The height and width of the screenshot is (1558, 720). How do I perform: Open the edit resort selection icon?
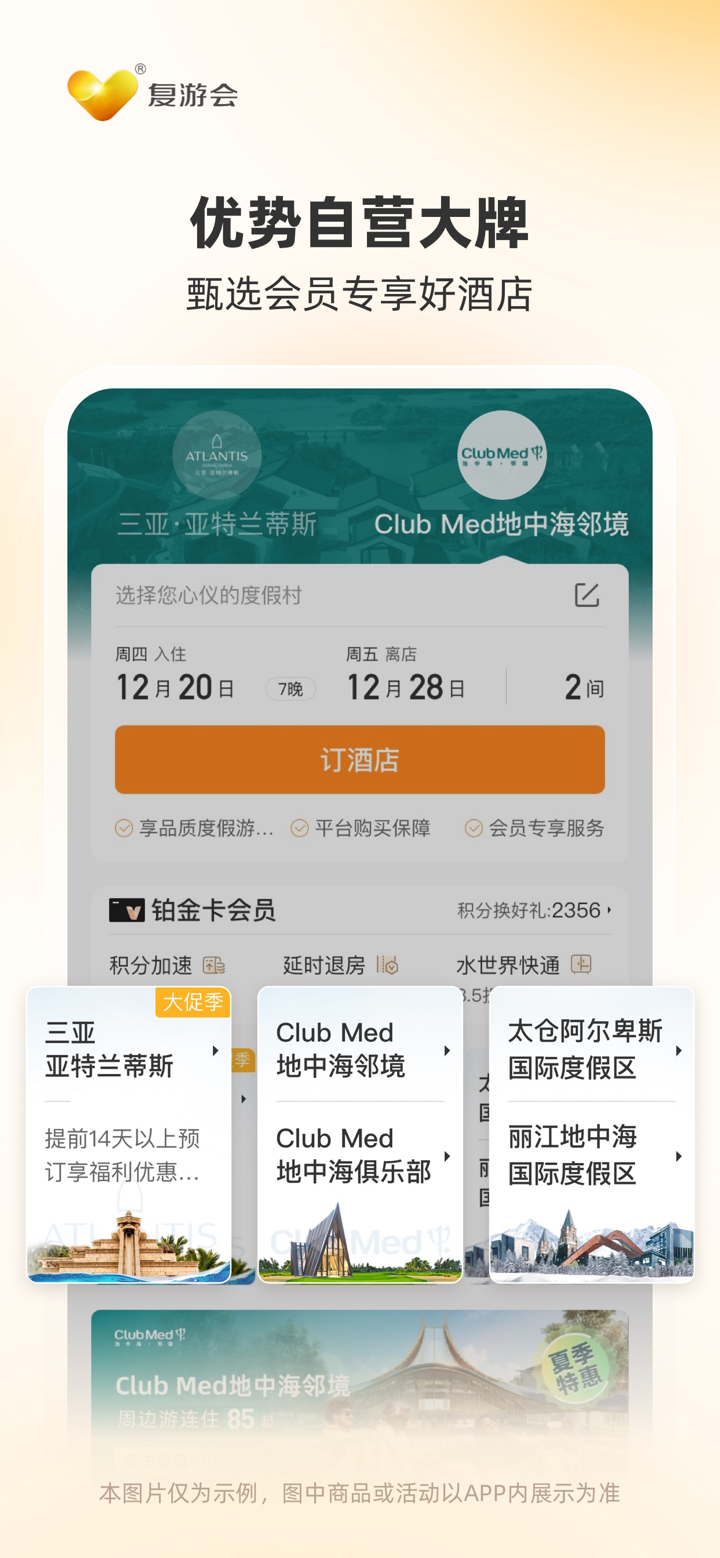[588, 593]
